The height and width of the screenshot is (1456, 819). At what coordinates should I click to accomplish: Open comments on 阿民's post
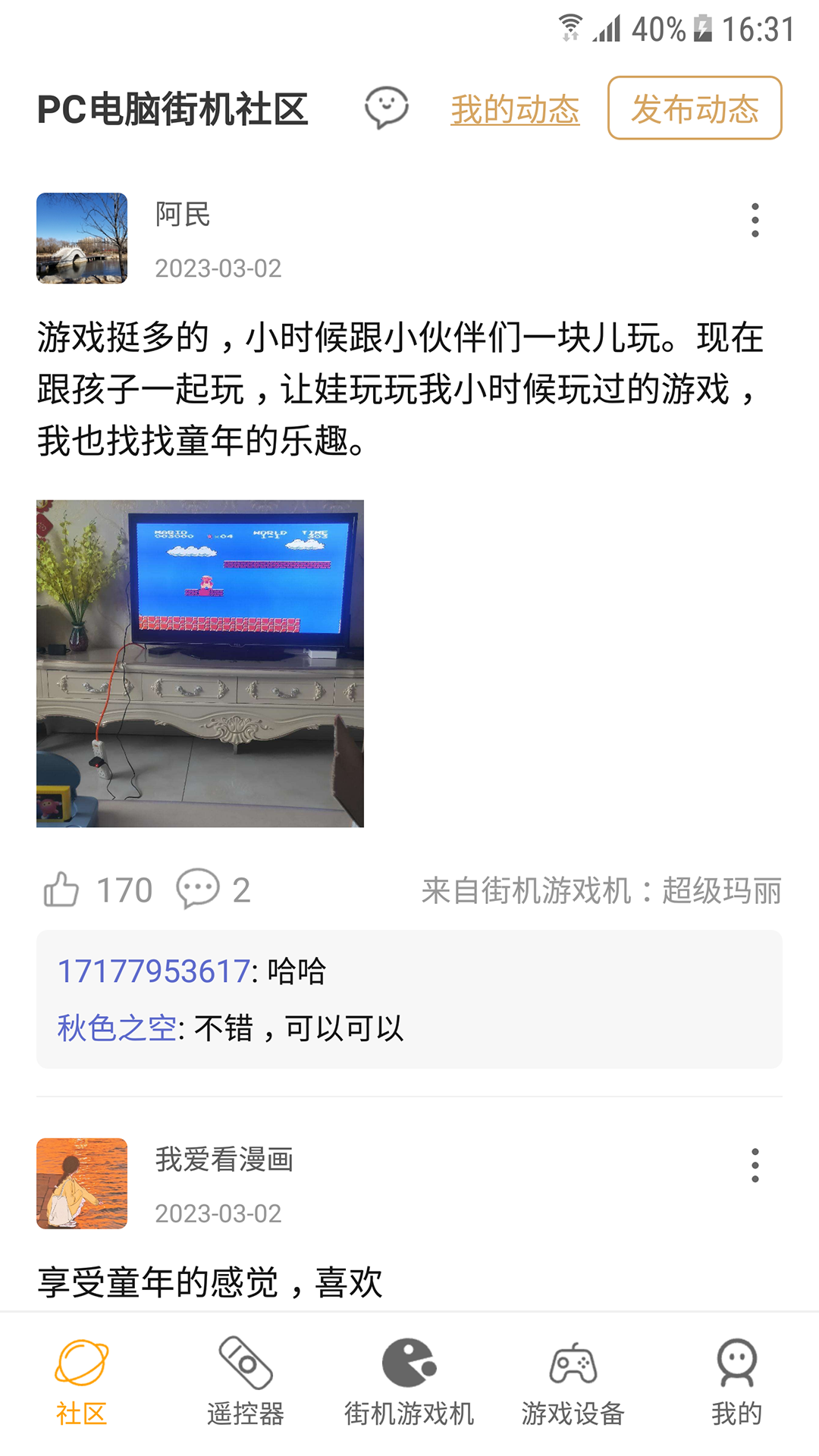pyautogui.click(x=199, y=889)
